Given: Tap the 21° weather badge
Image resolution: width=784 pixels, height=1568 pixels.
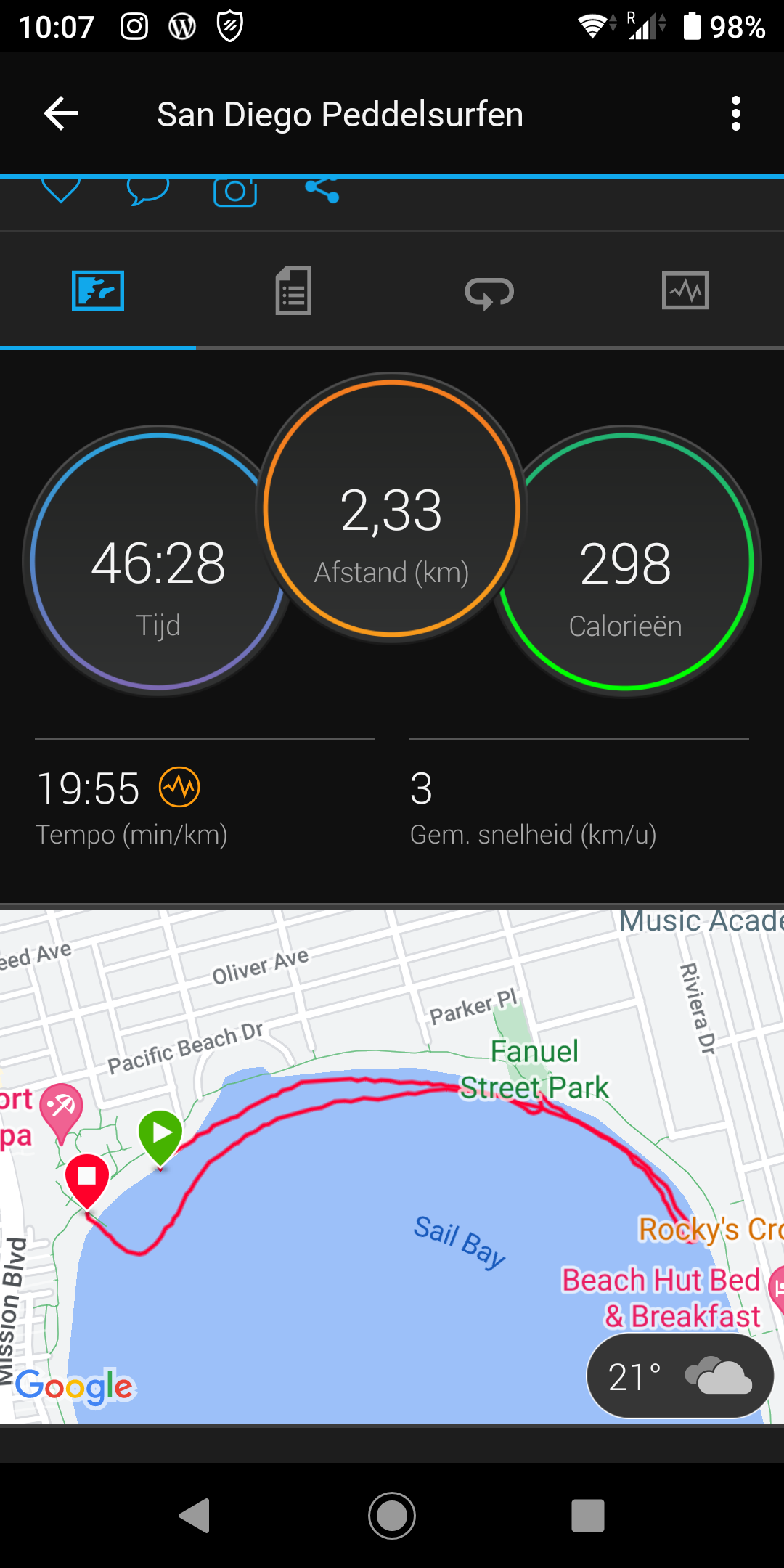Looking at the screenshot, I should (680, 1377).
